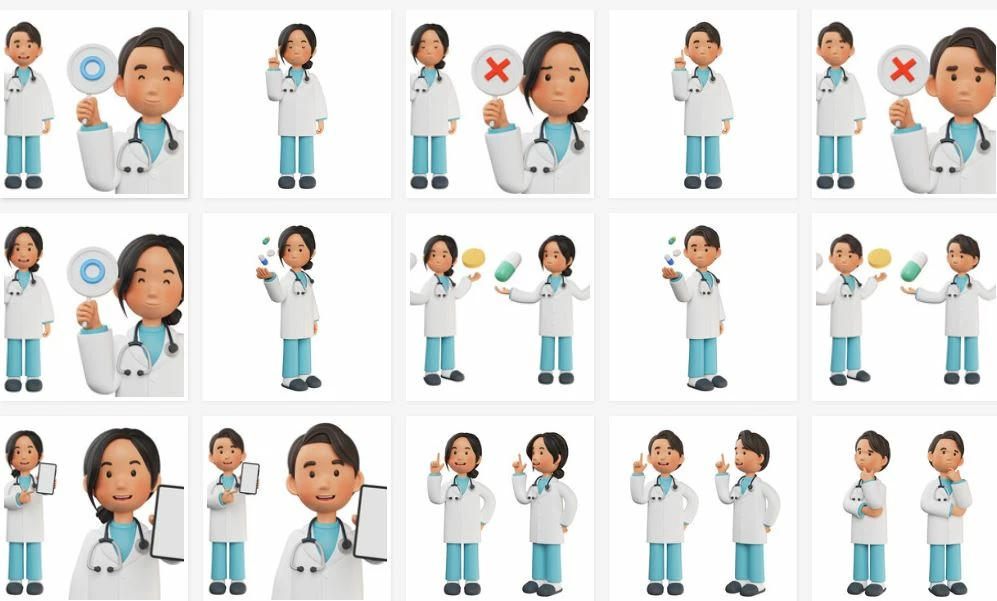The width and height of the screenshot is (997, 601).
Task: Open single female doctor pointing finger up
Action: tap(297, 104)
